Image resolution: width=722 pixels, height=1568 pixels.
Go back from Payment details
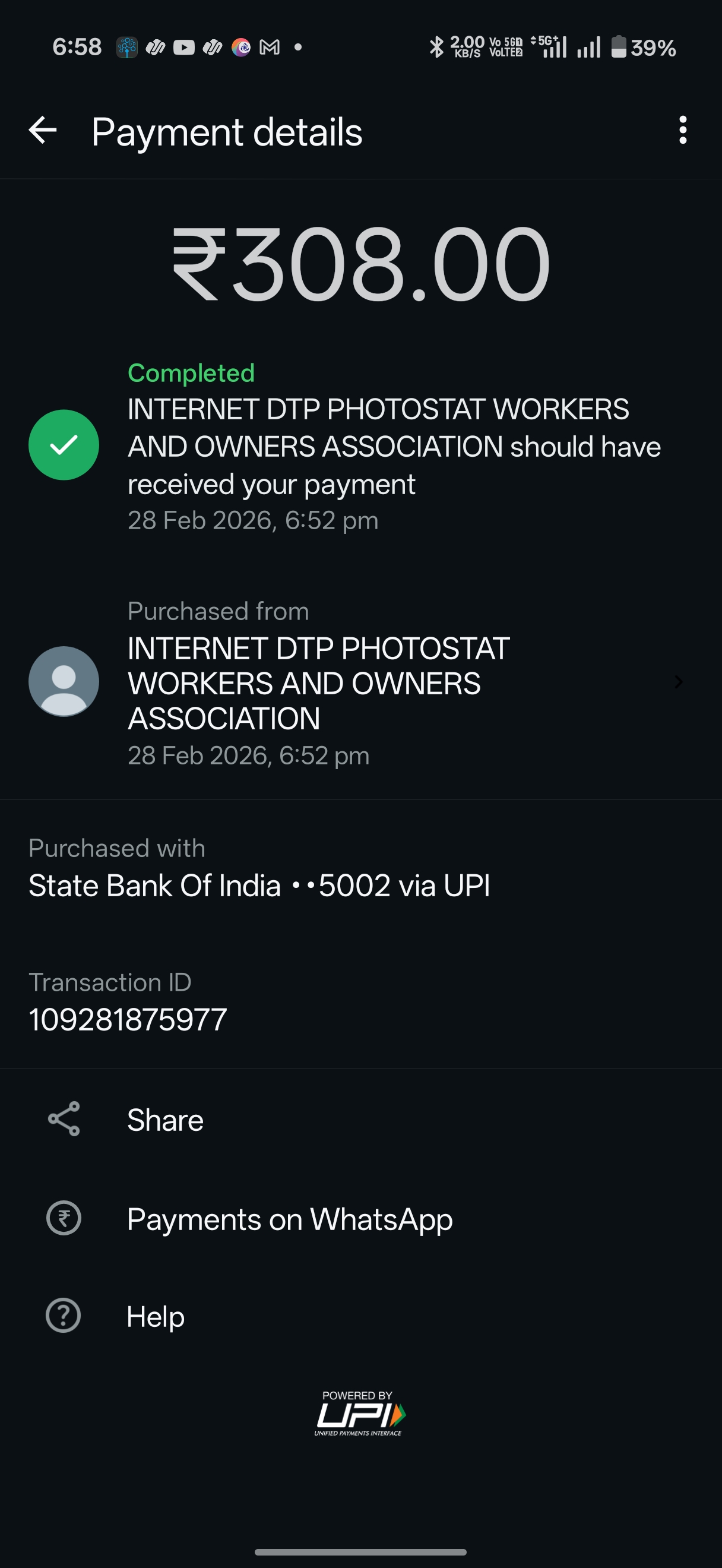coord(43,131)
